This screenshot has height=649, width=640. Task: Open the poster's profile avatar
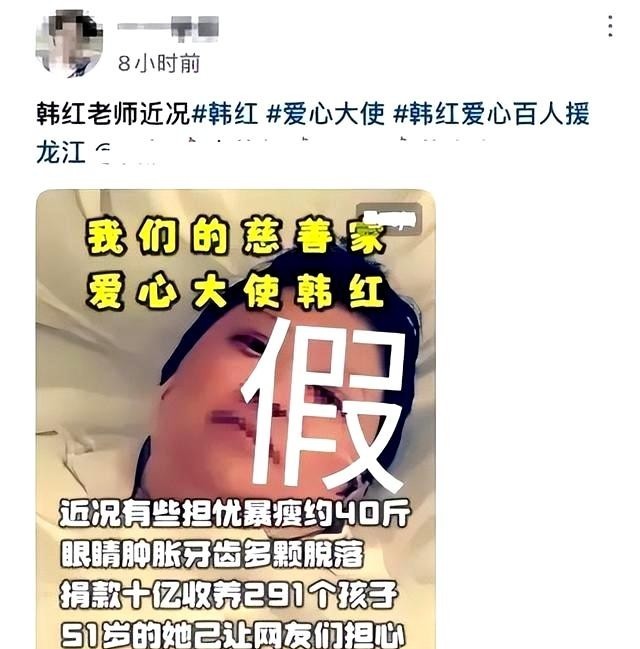click(x=69, y=43)
